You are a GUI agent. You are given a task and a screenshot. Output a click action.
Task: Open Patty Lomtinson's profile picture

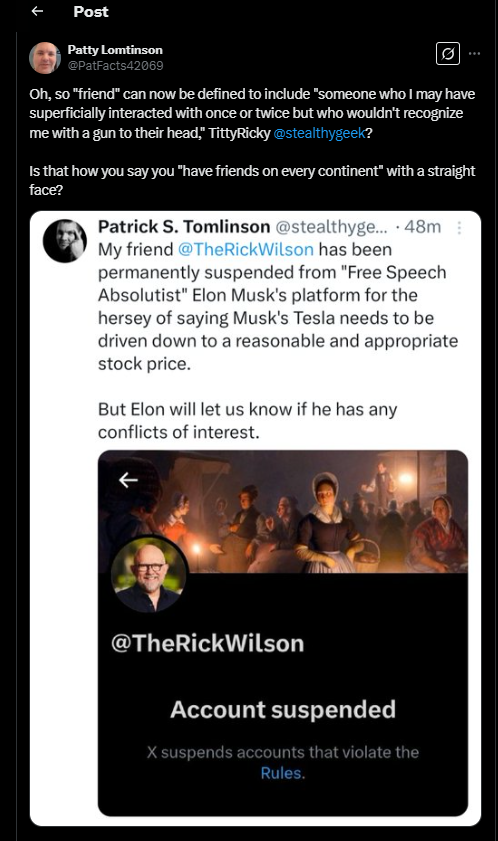[45, 58]
